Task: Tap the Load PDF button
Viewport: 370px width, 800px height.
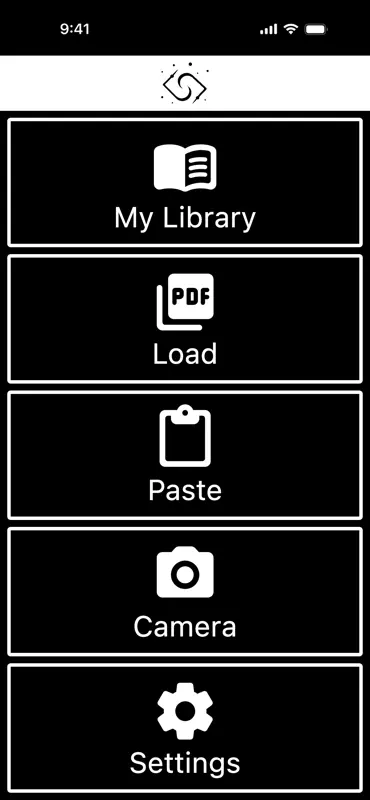Action: coord(185,319)
